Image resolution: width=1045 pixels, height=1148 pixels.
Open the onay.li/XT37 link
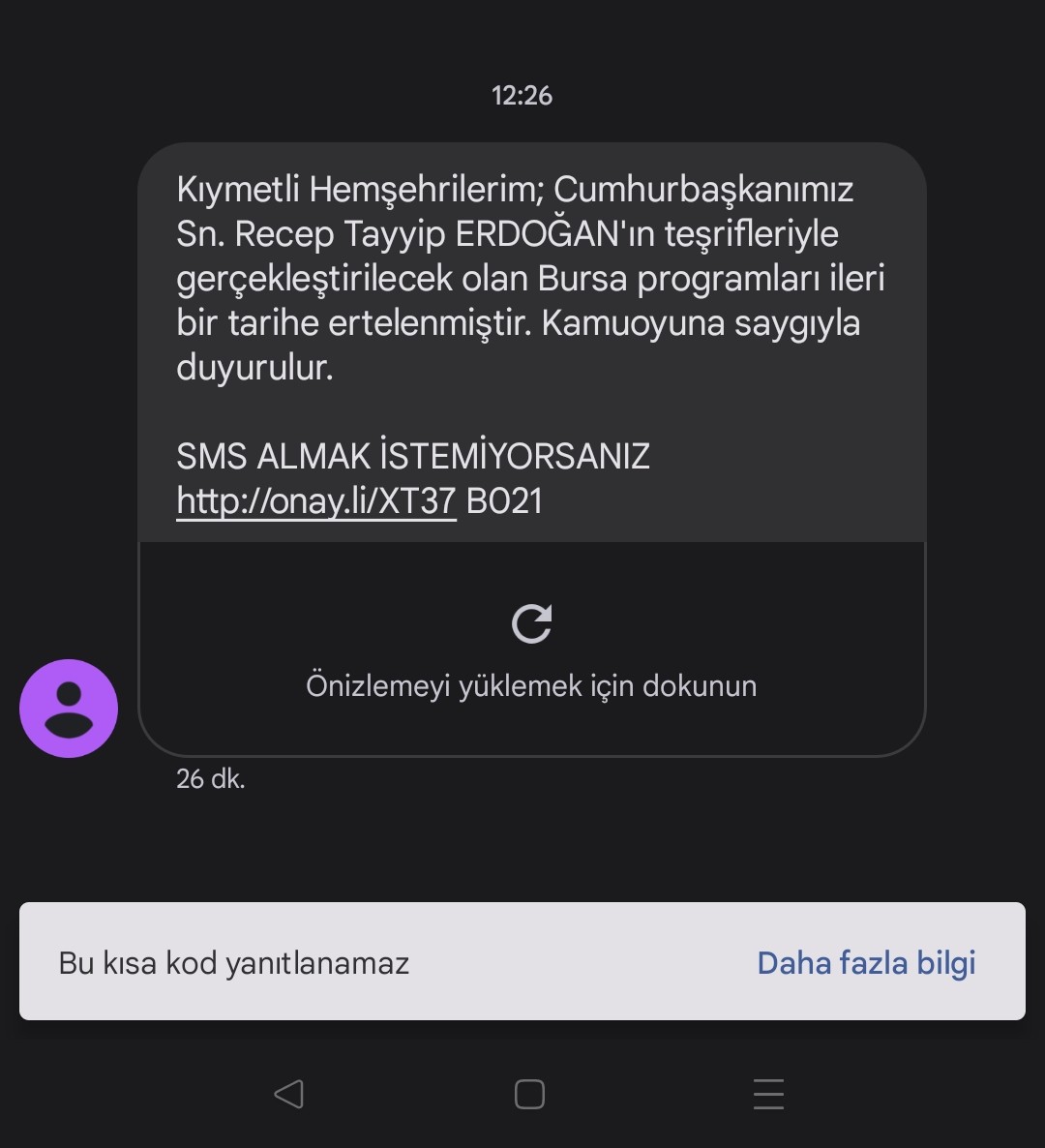tap(315, 501)
